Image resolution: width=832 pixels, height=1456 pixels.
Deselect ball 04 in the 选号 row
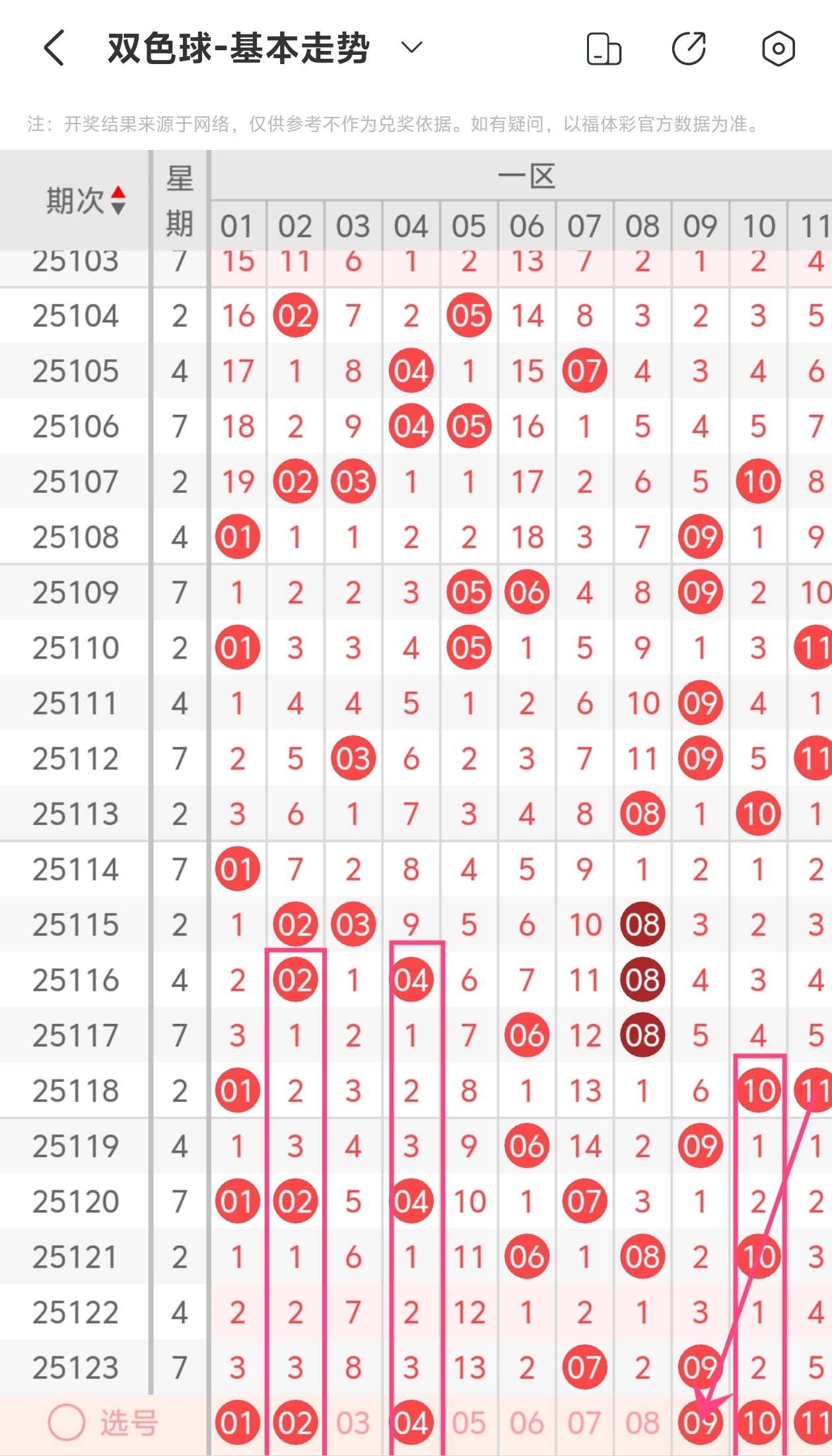coord(411,1422)
